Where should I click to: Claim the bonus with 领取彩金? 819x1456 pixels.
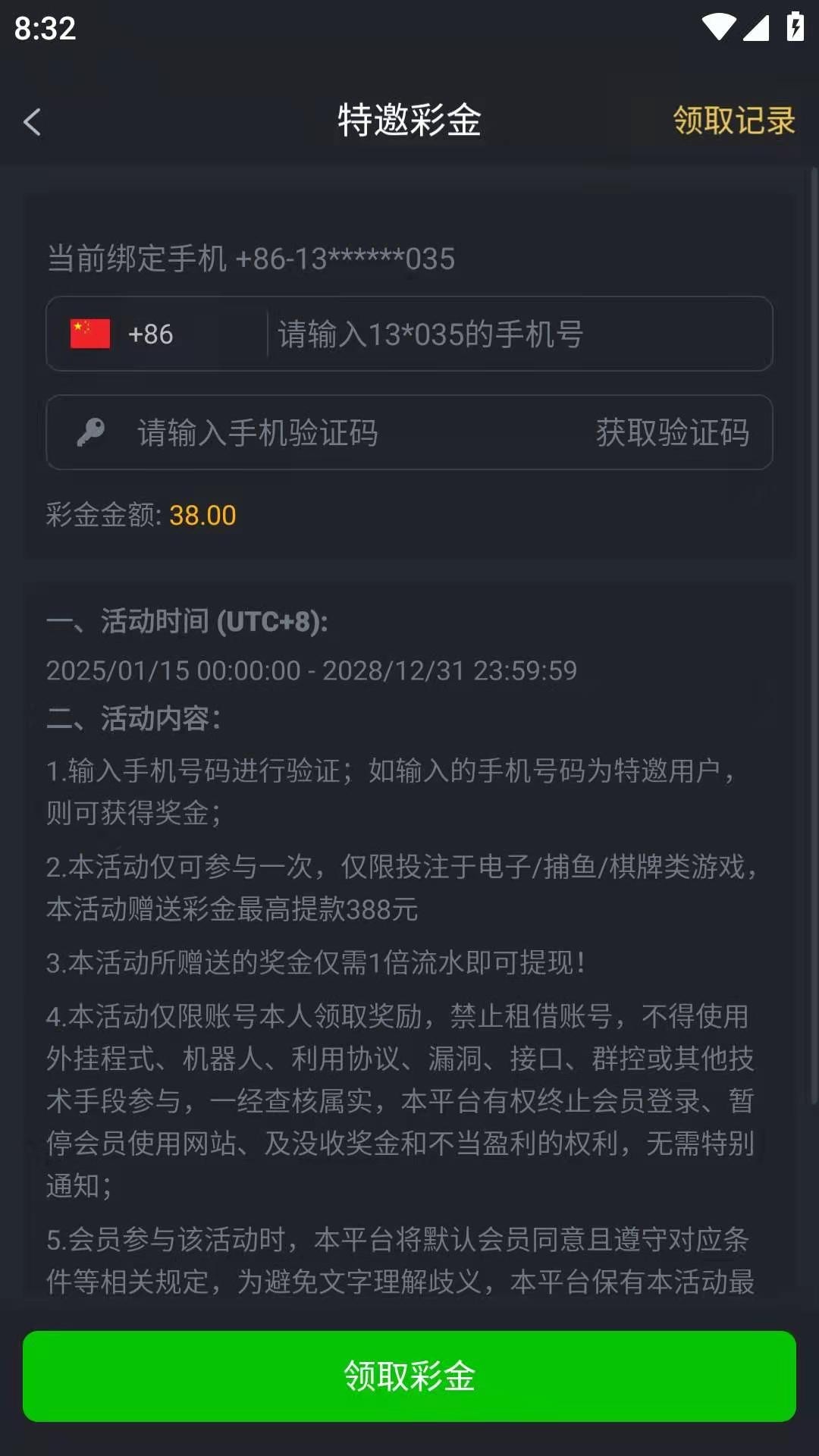tap(409, 1376)
